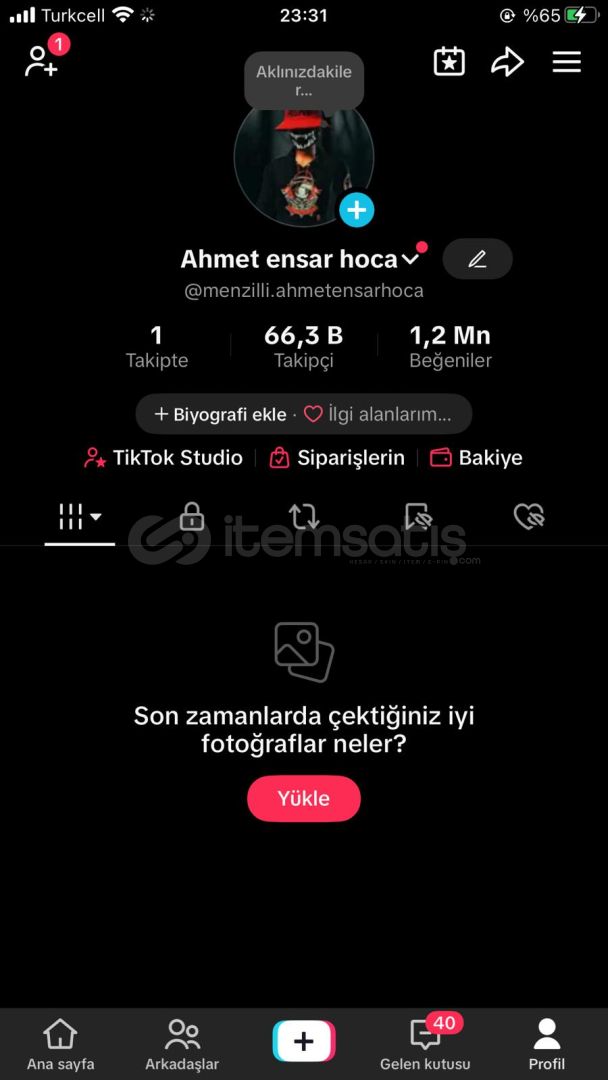Open Gelen kutusu inbox

[425, 1044]
